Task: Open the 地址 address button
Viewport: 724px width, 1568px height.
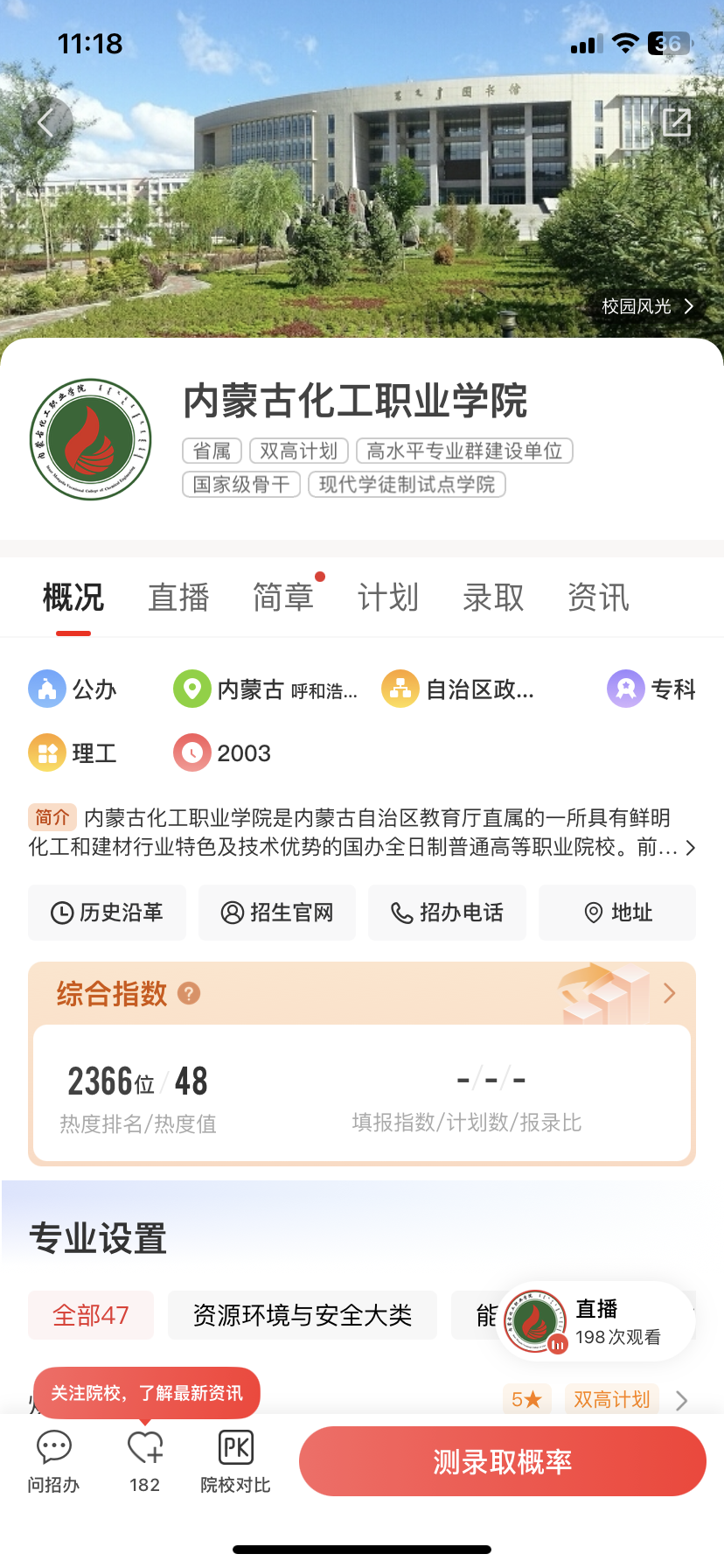Action: [x=617, y=913]
